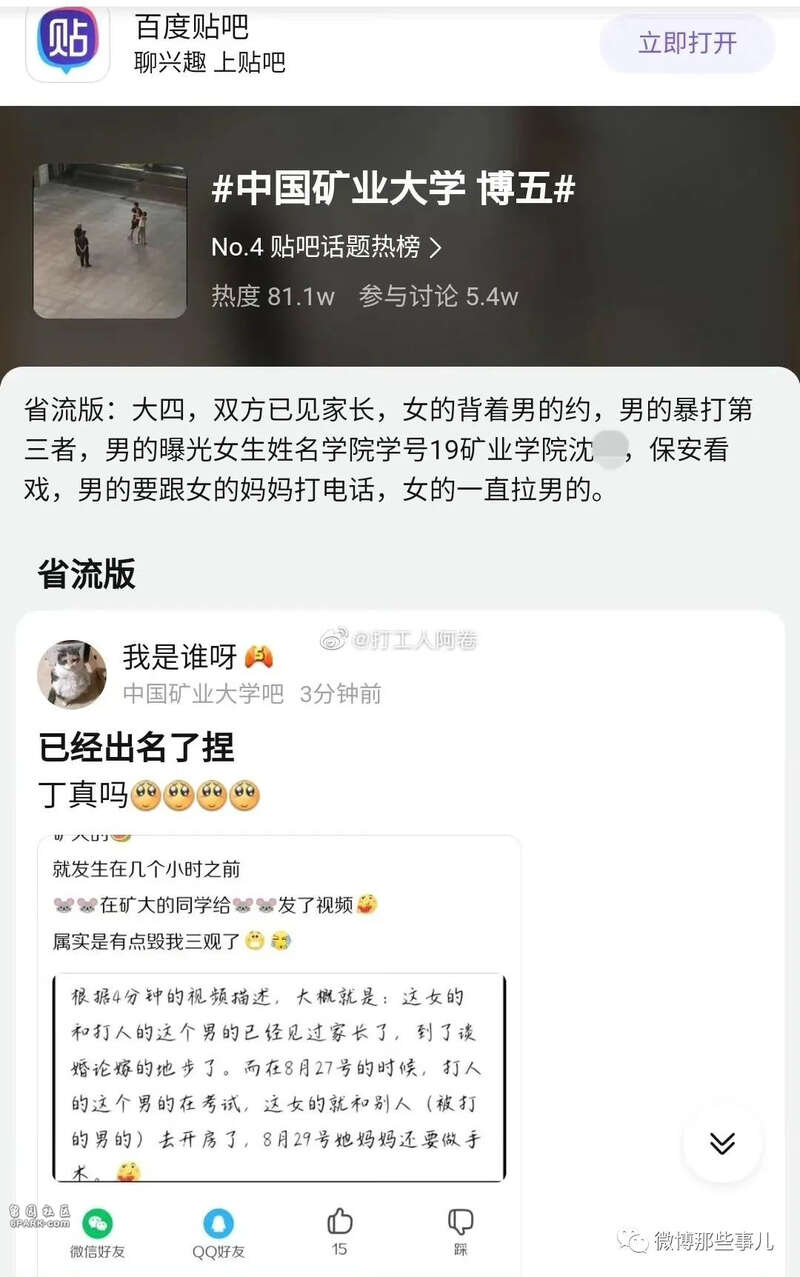Viewport: 800px width, 1277px height.
Task: Like the post with 15 likes
Action: (x=340, y=1229)
